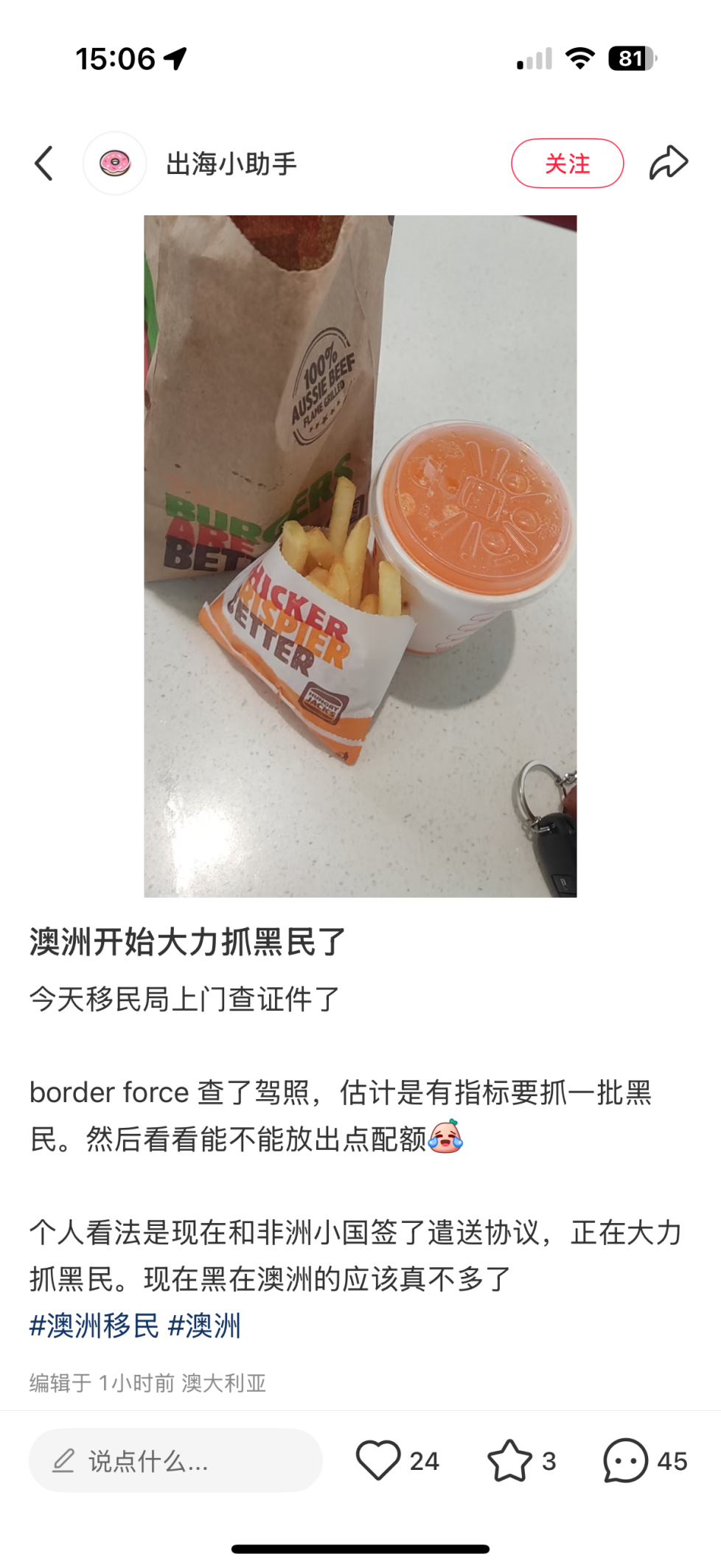Image resolution: width=721 pixels, height=1568 pixels.
Task: Follow the author with 关注 button
Action: (x=567, y=163)
